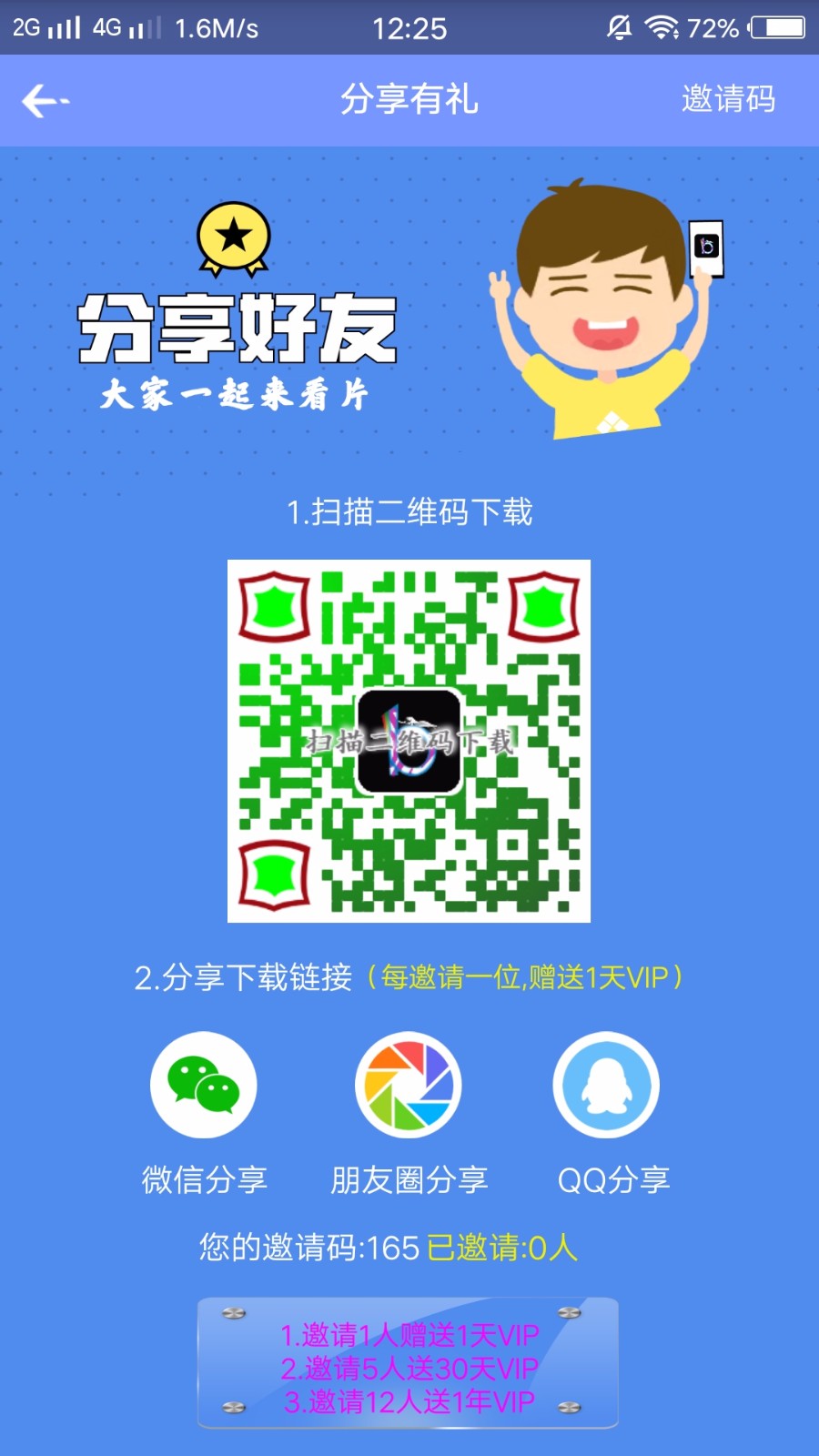The width and height of the screenshot is (819, 1456).
Task: Tap the 1.扫描二维码下载 instruction text
Action: coord(409,512)
